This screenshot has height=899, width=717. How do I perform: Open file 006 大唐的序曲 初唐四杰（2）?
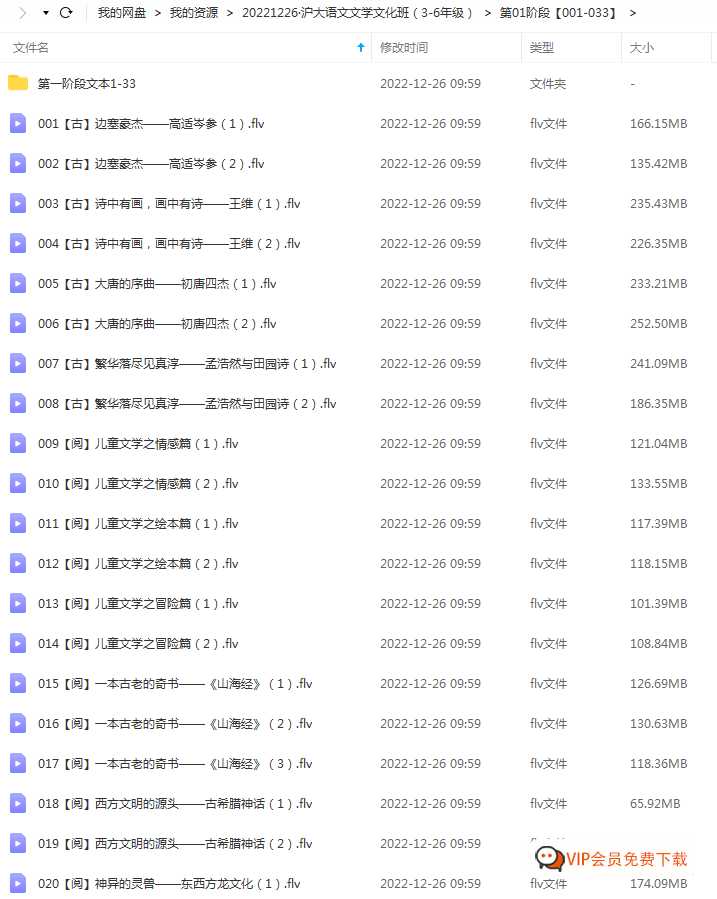coord(157,324)
